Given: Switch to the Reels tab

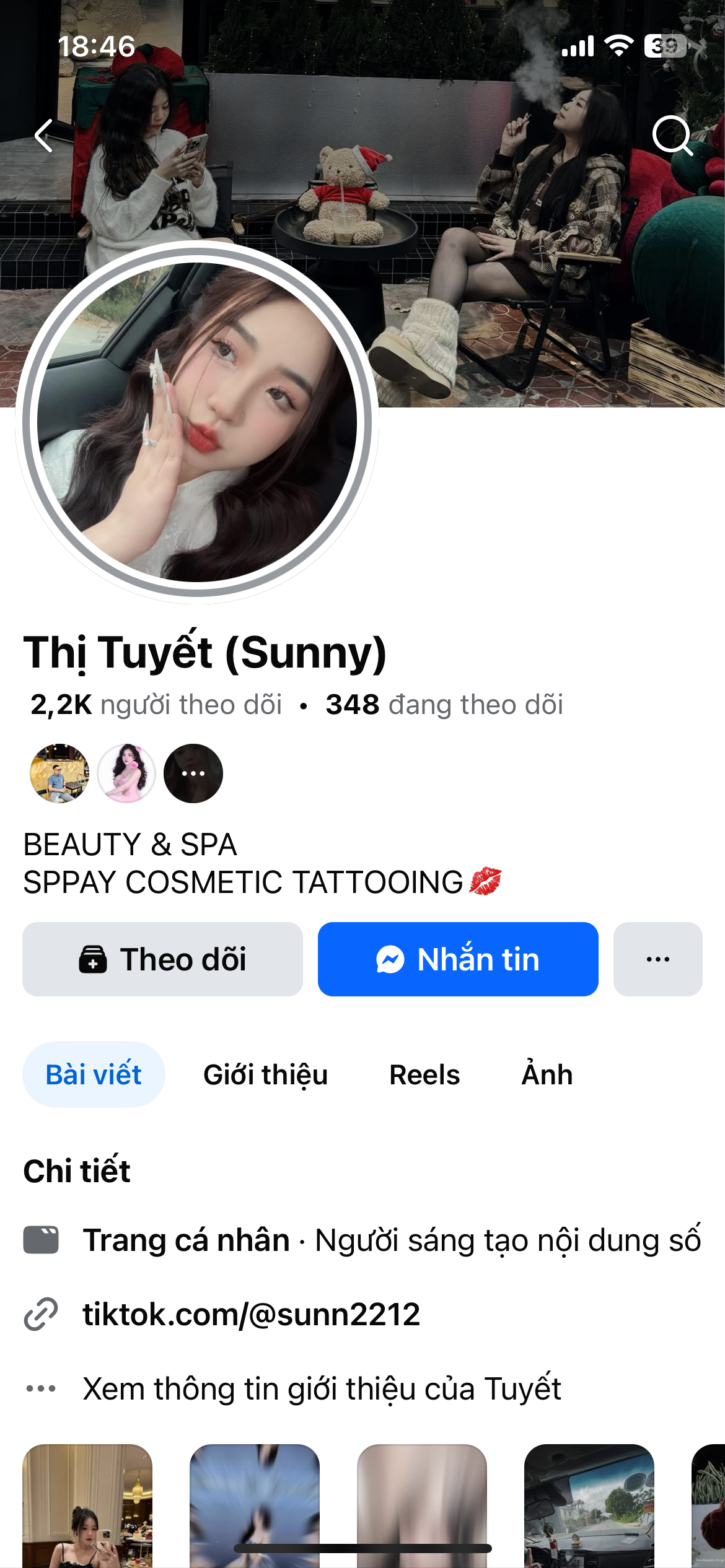Looking at the screenshot, I should tap(424, 1074).
